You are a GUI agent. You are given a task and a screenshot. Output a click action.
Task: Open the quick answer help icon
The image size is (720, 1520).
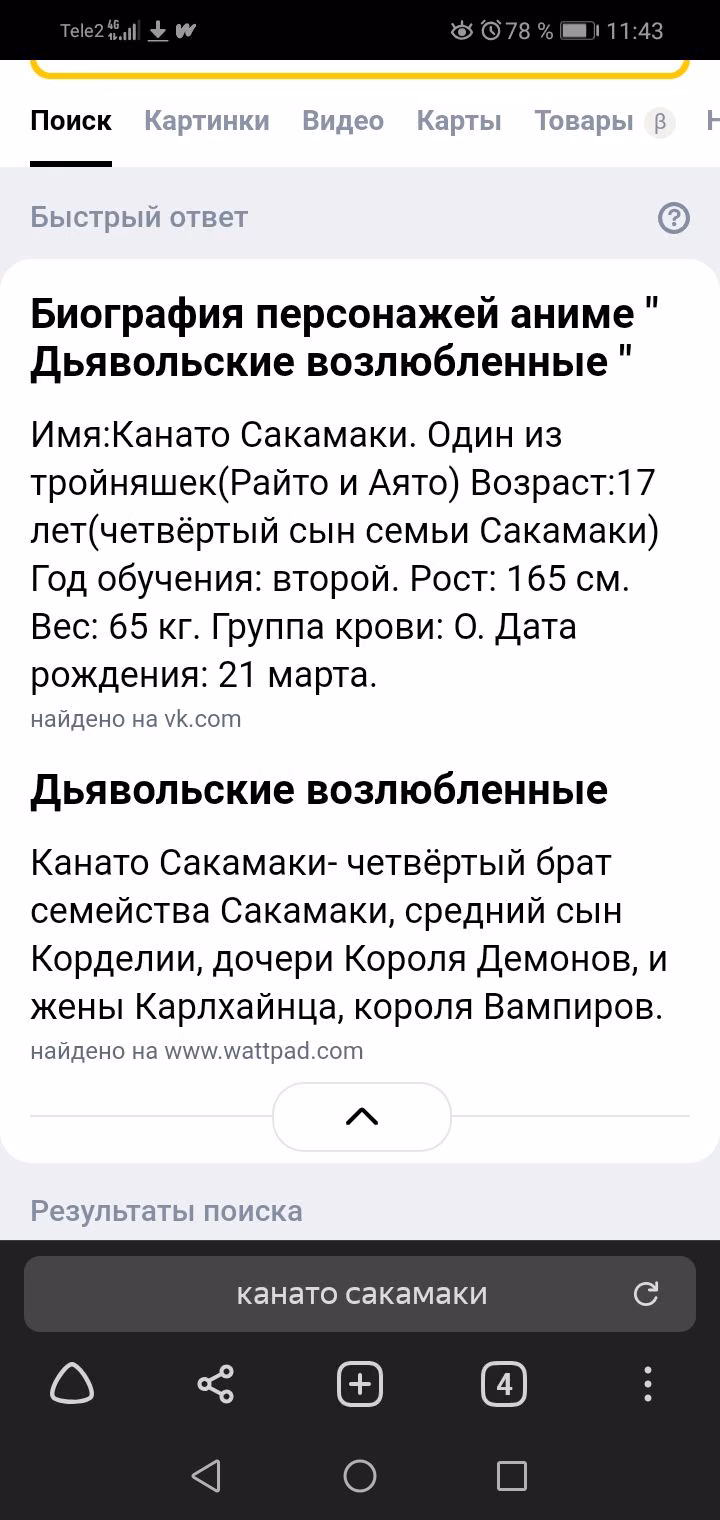pyautogui.click(x=674, y=217)
